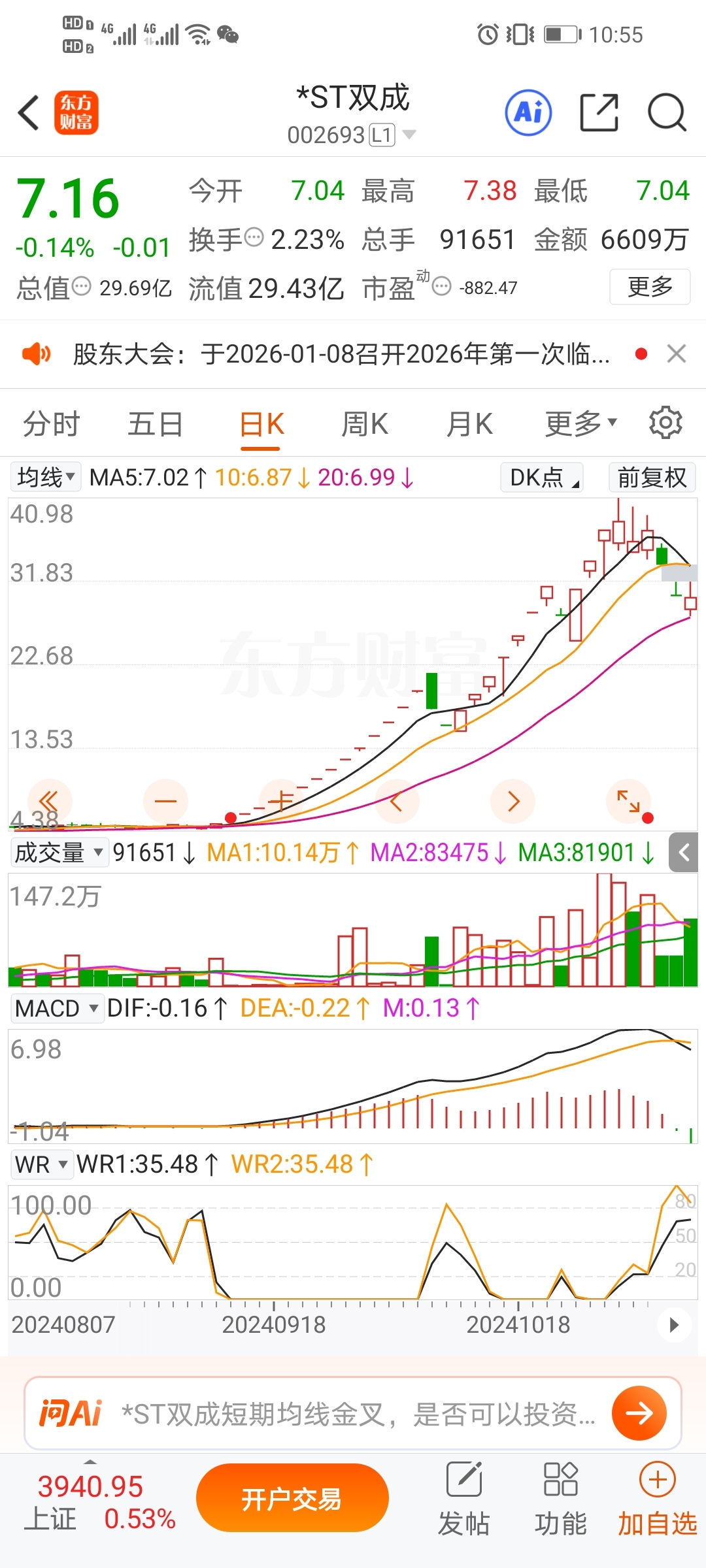The width and height of the screenshot is (706, 1568).
Task: Tap 开户交易 to open an account
Action: point(292,1498)
